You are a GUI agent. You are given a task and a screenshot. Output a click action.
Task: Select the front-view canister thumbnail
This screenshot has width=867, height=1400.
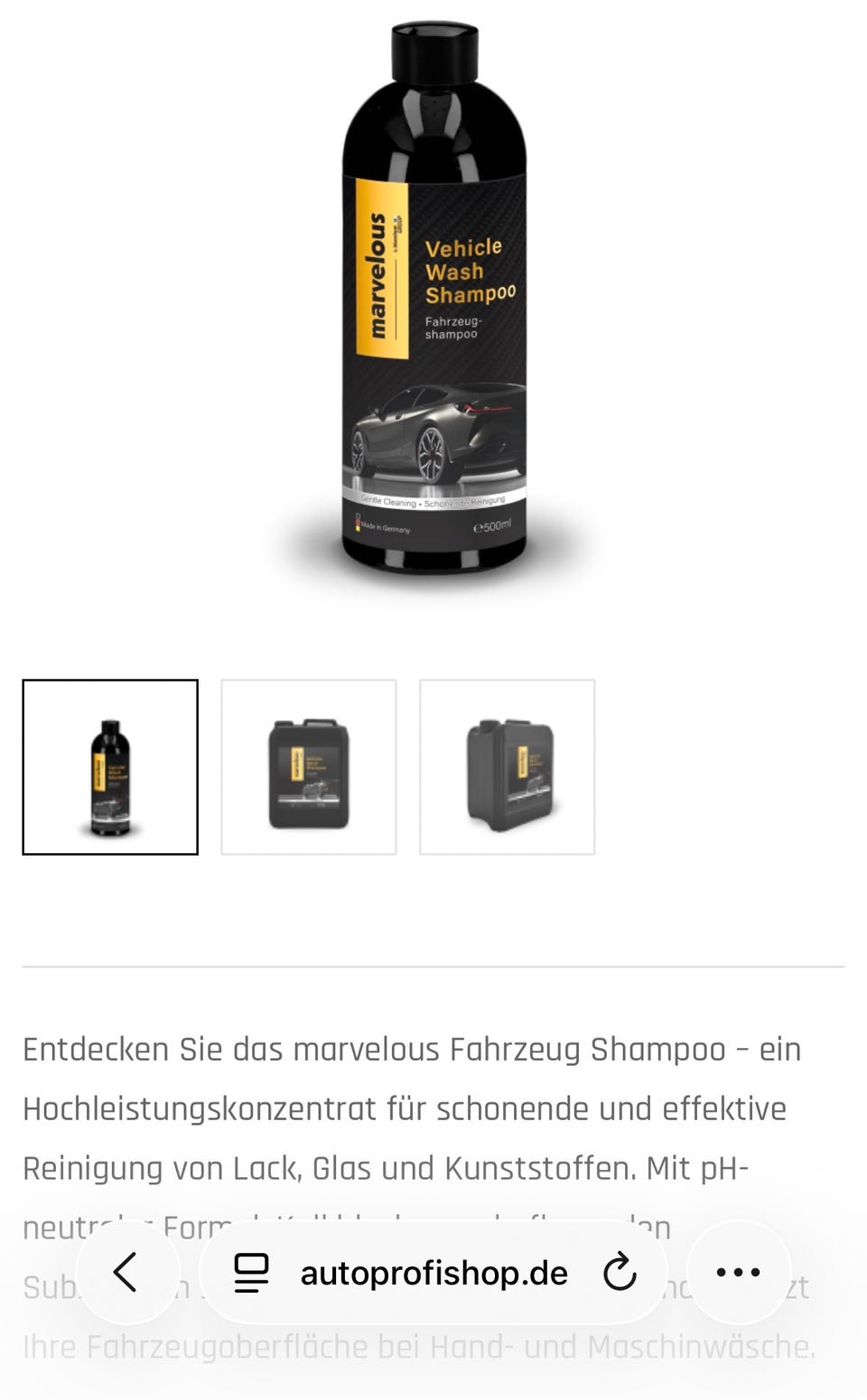[x=309, y=767]
